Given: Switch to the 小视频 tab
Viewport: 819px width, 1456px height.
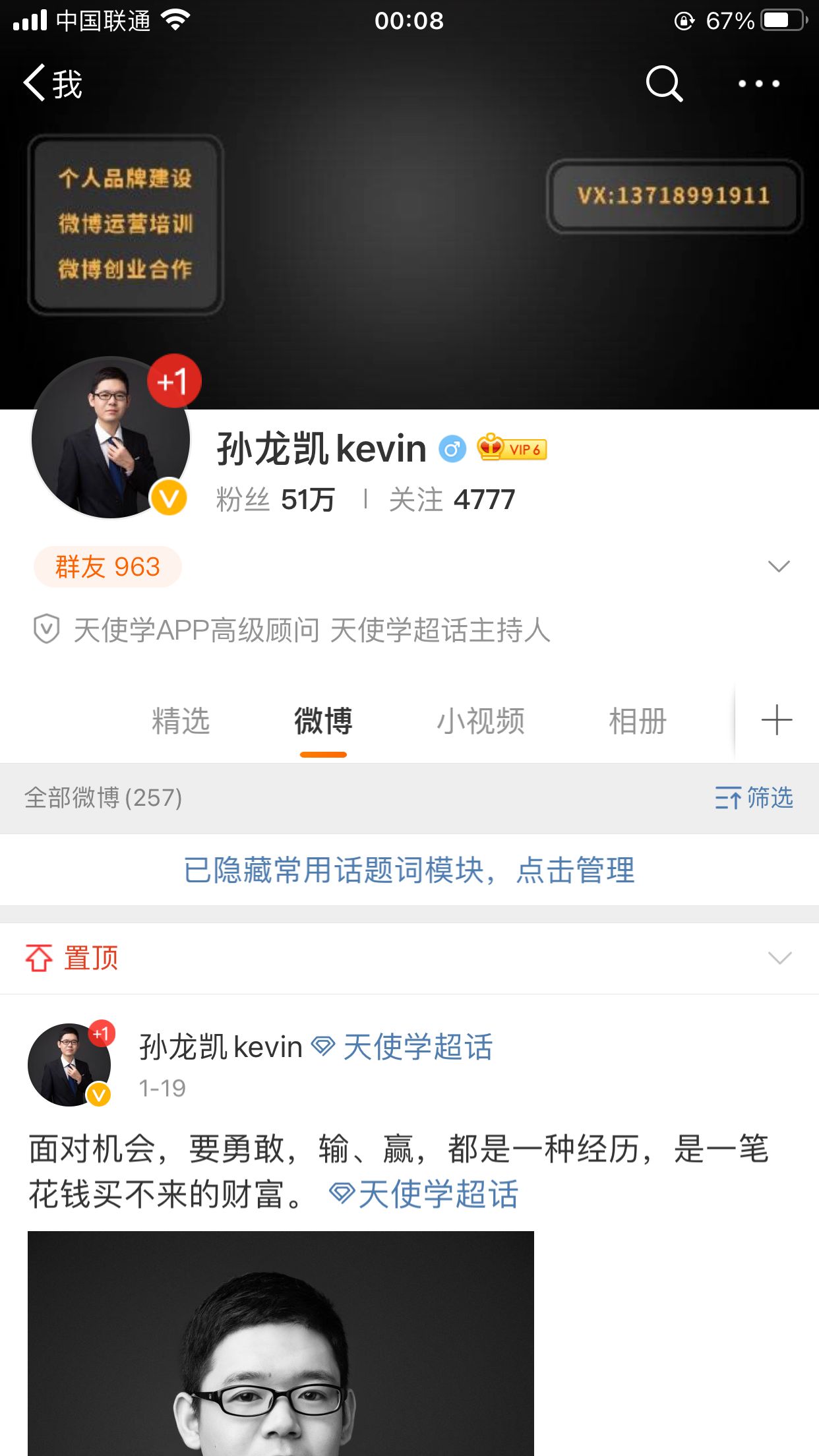Looking at the screenshot, I should pyautogui.click(x=481, y=721).
